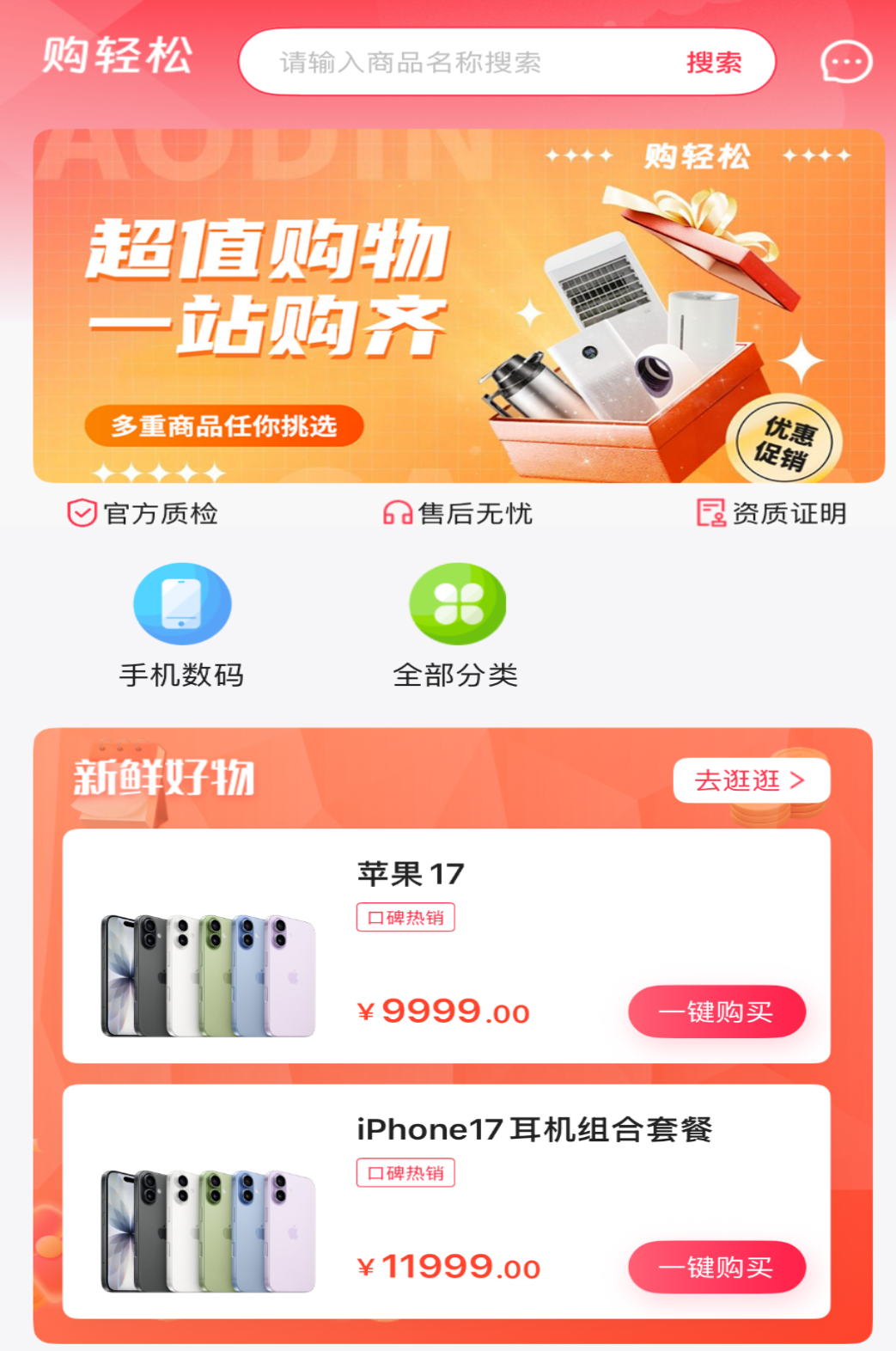Tap 去逛逛 to browse fresh goods
The image size is (896, 1351).
pyautogui.click(x=751, y=780)
